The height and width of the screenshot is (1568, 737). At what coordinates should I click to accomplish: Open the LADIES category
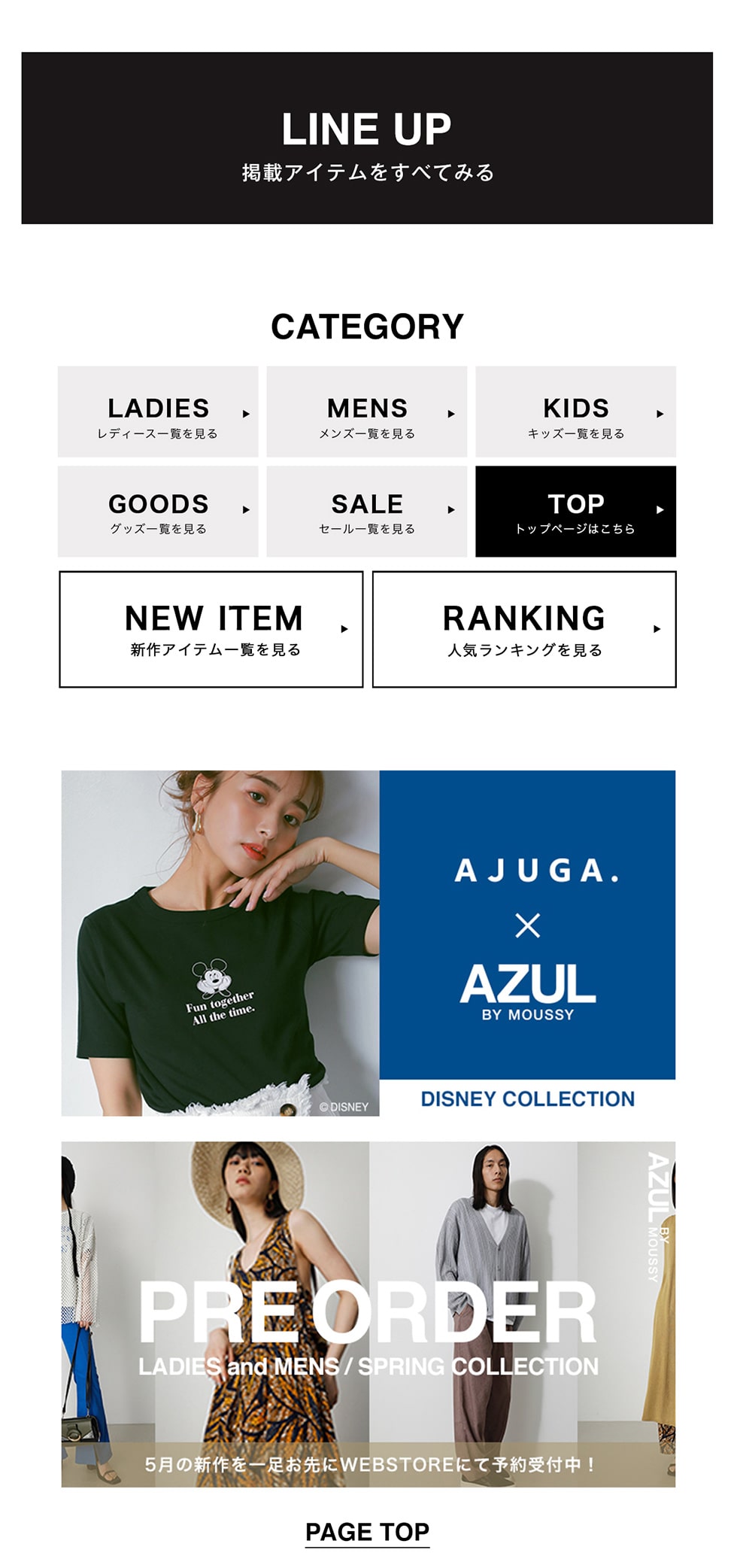point(158,412)
